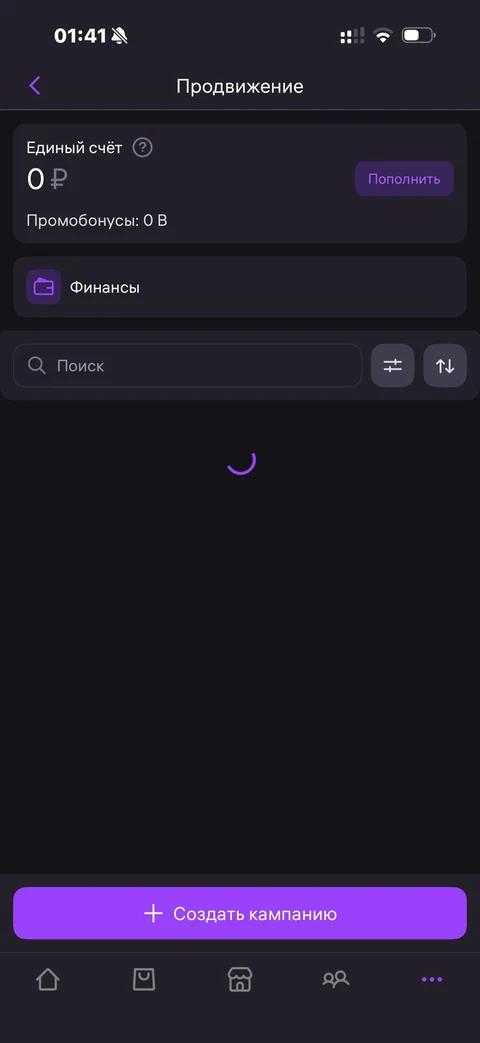Switch to the home tab
480x1043 pixels.
48,979
